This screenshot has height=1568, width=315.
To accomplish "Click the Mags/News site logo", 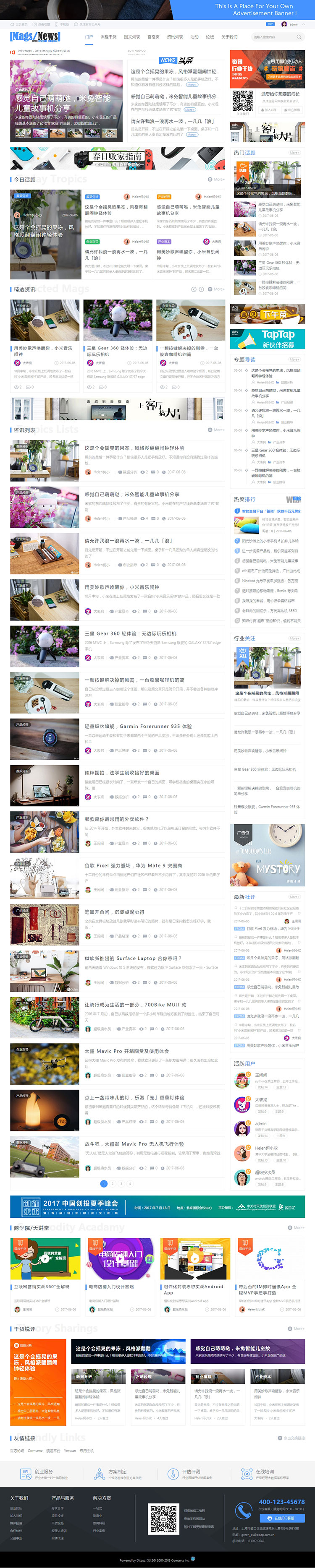I will tap(35, 37).
